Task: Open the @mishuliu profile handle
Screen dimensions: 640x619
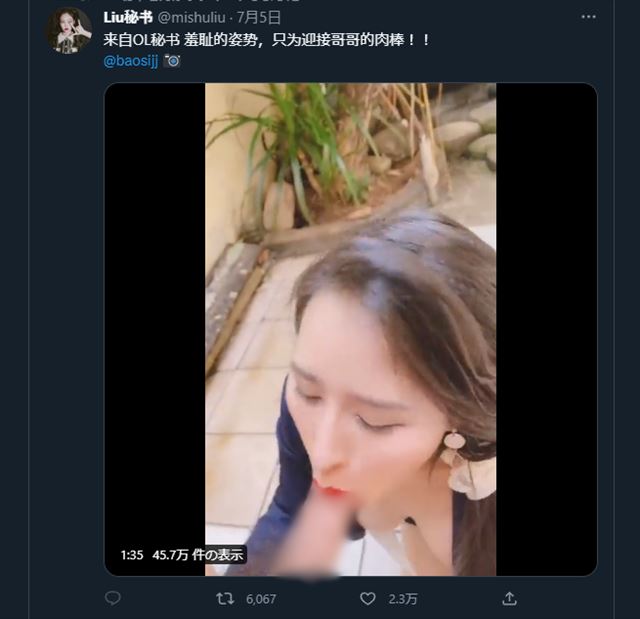Action: coord(191,18)
